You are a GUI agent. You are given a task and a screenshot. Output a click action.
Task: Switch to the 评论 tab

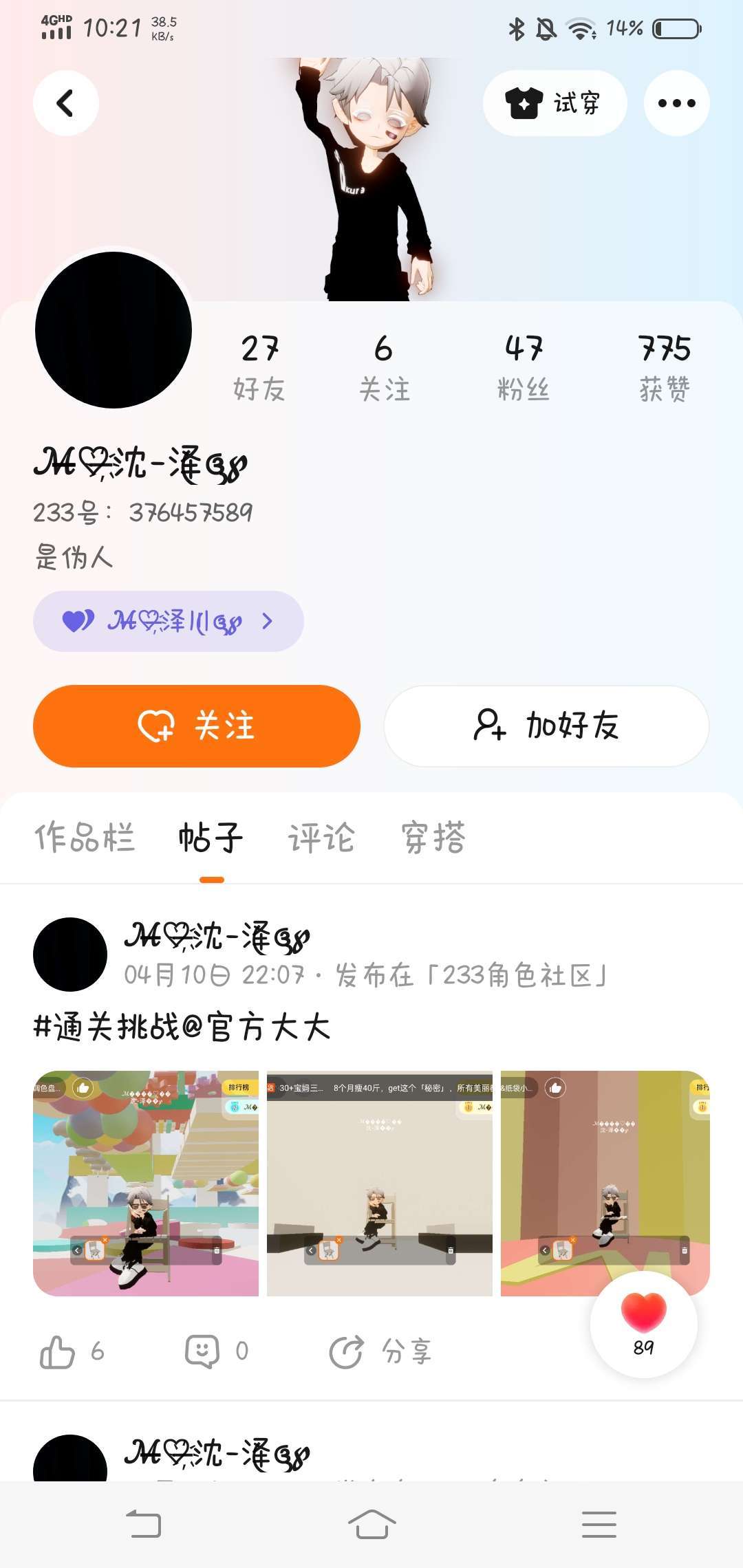(321, 838)
